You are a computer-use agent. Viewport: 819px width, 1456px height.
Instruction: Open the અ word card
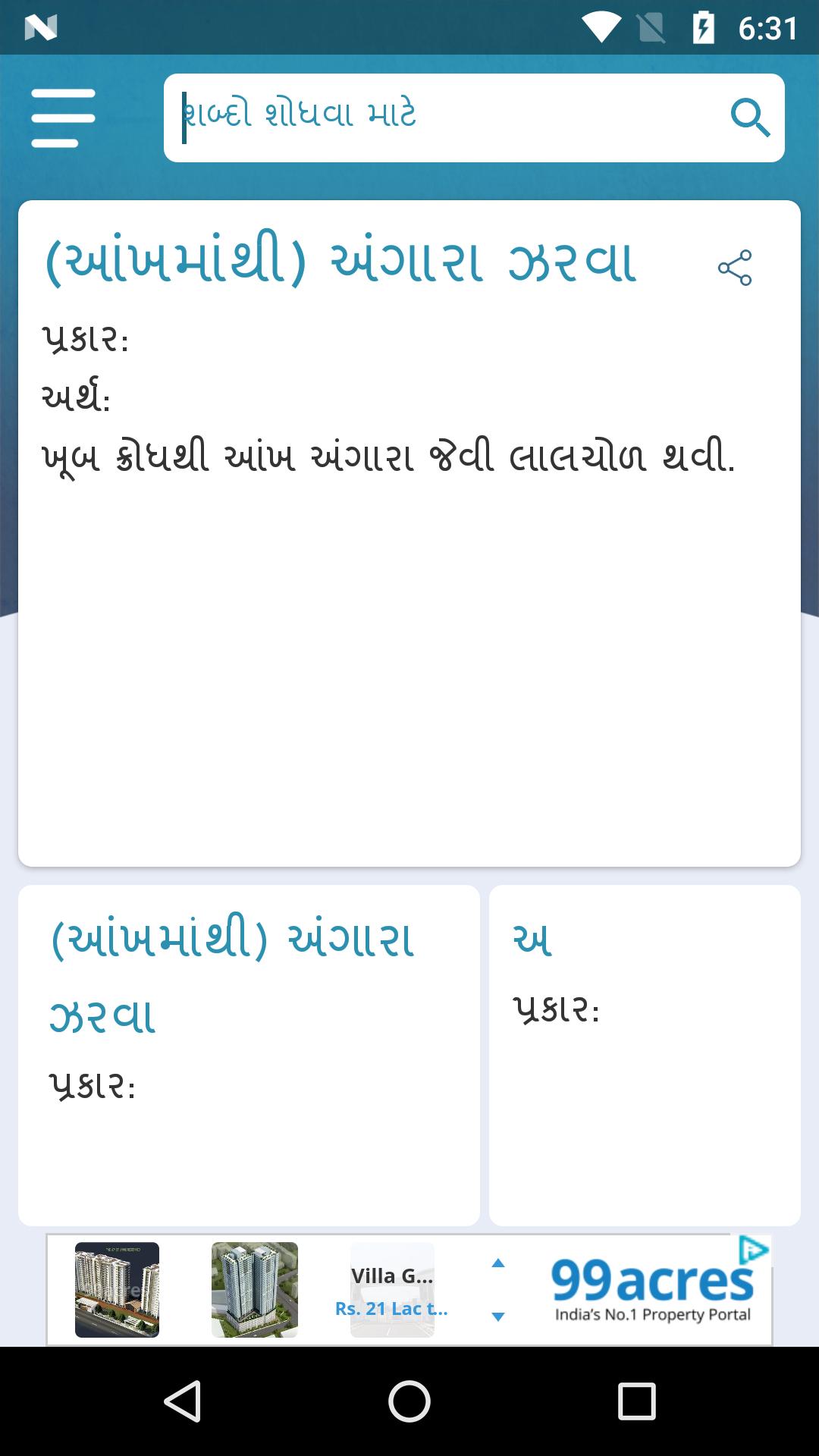coord(645,1054)
